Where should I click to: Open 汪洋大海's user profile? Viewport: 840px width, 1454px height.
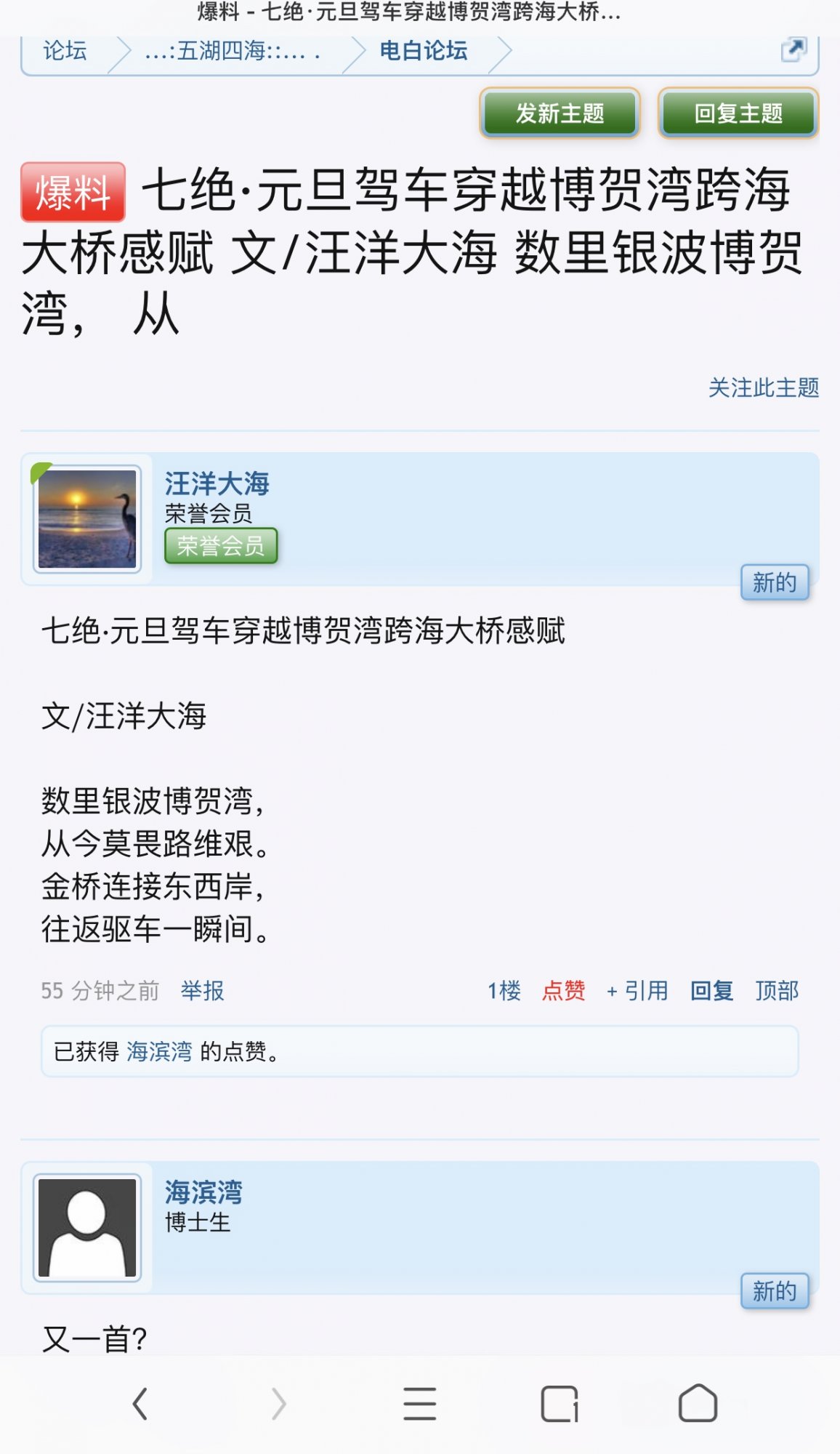point(217,483)
